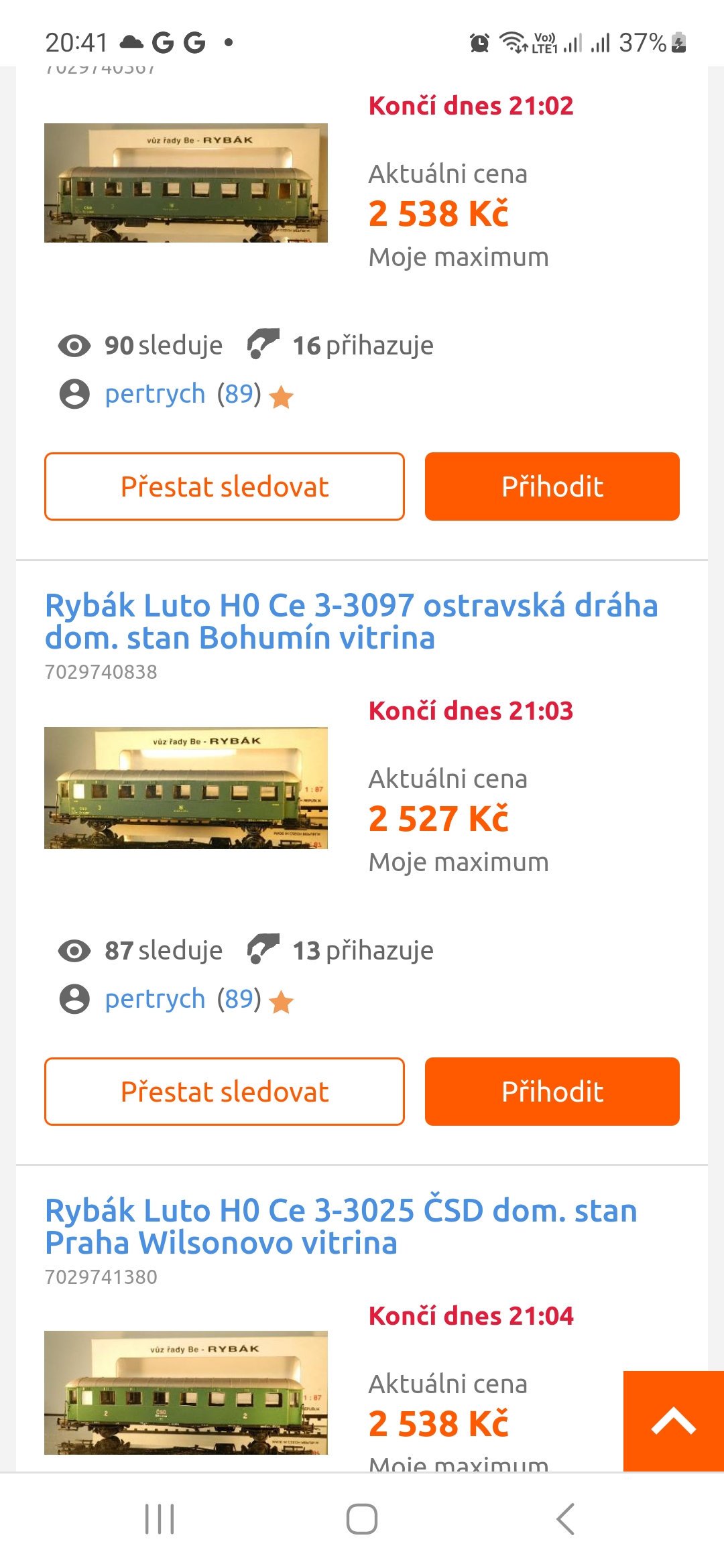Go to the home screen
This screenshot has height=1568, width=724.
click(362, 1519)
